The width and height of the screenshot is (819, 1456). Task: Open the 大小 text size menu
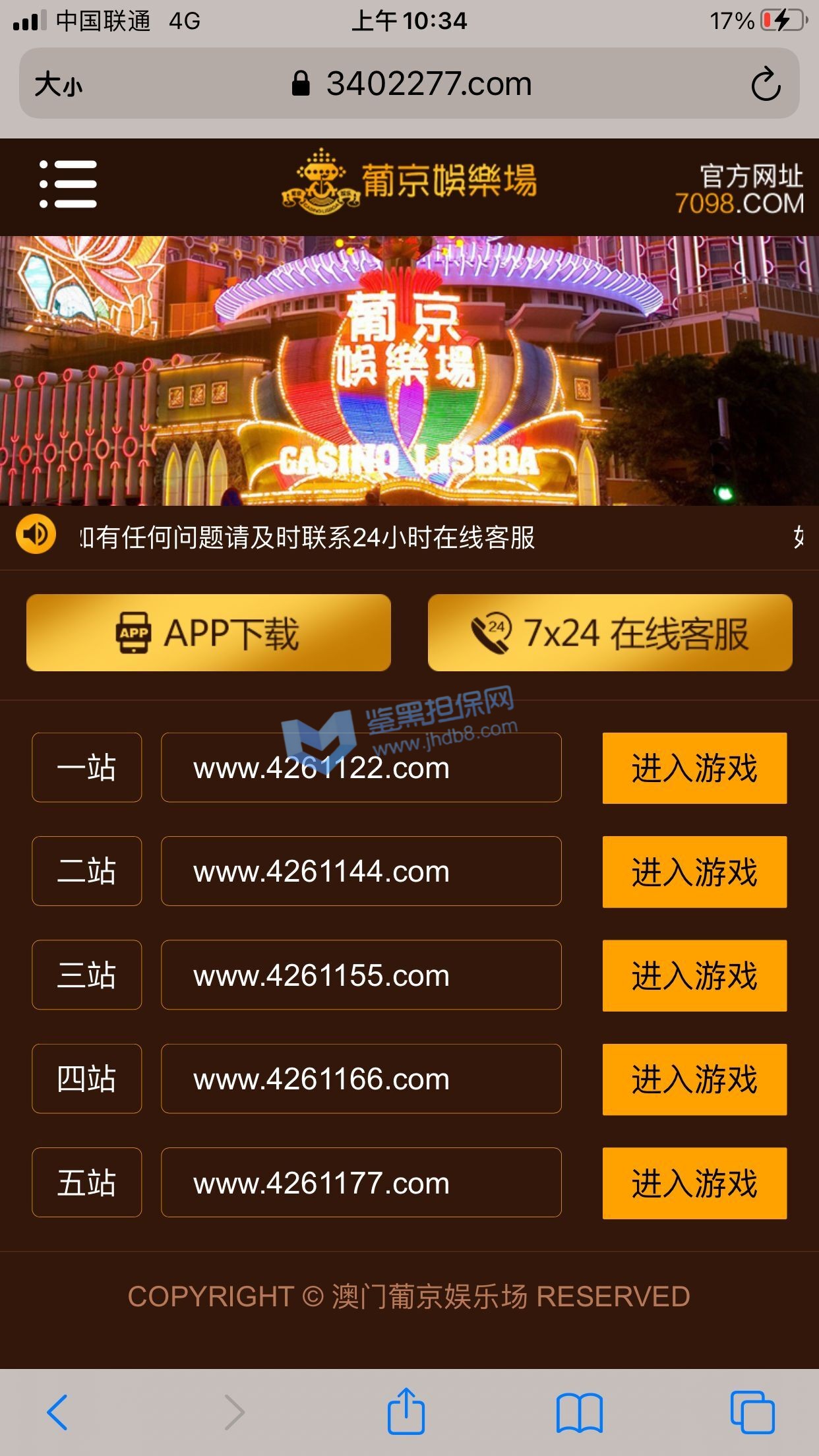(x=58, y=84)
